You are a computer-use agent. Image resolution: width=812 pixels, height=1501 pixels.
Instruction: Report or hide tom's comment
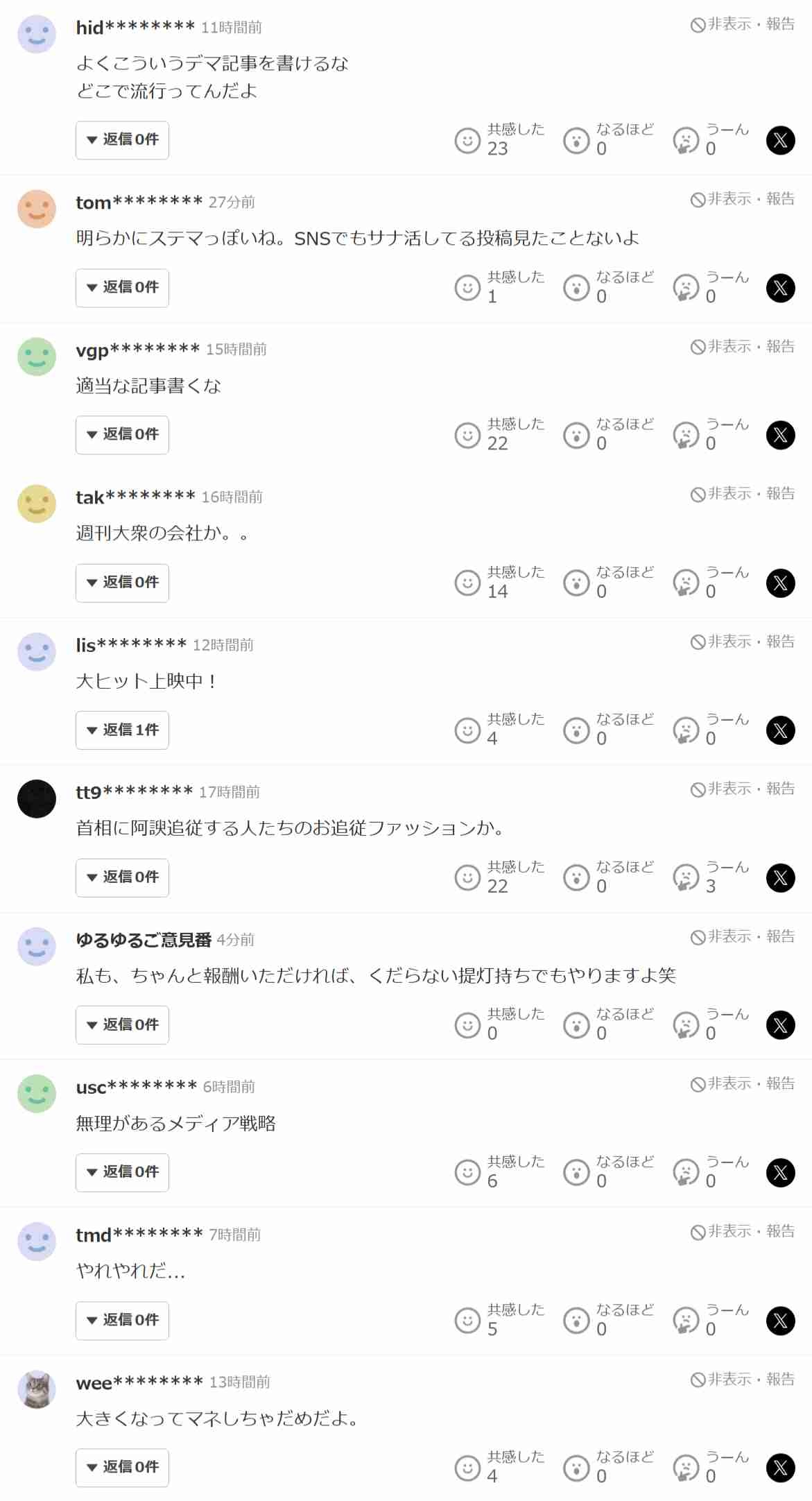pyautogui.click(x=743, y=199)
